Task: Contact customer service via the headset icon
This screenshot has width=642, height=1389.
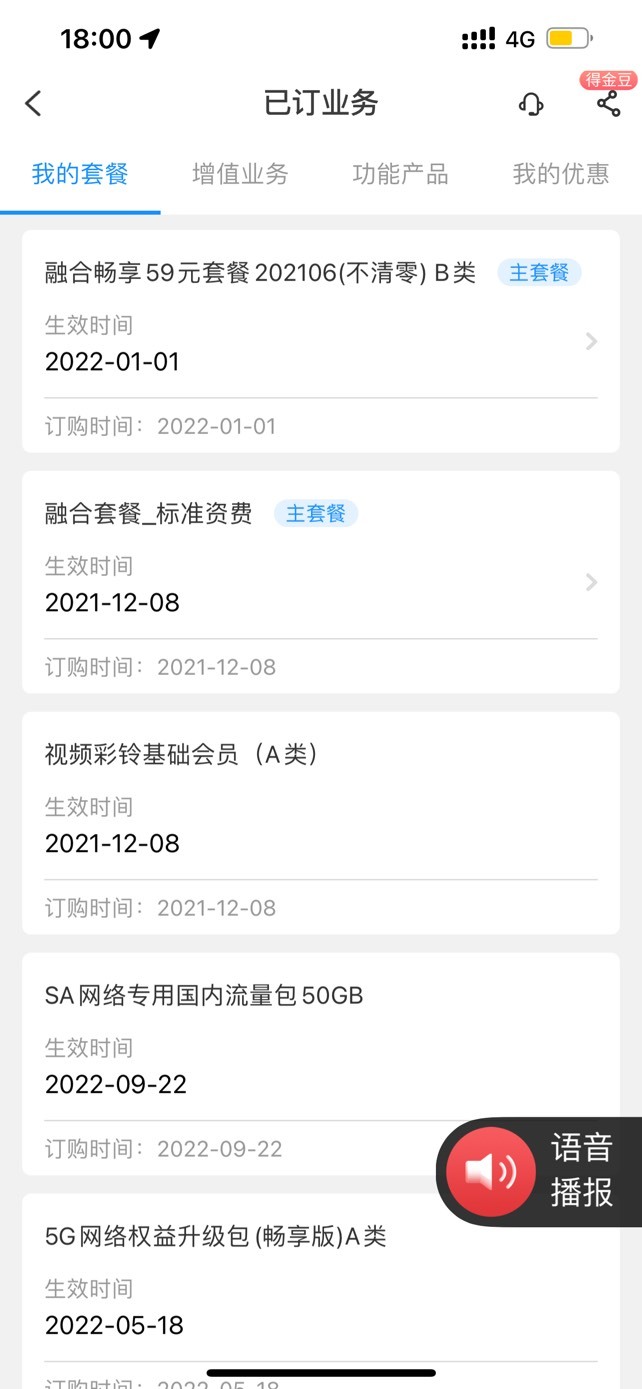Action: [x=531, y=103]
